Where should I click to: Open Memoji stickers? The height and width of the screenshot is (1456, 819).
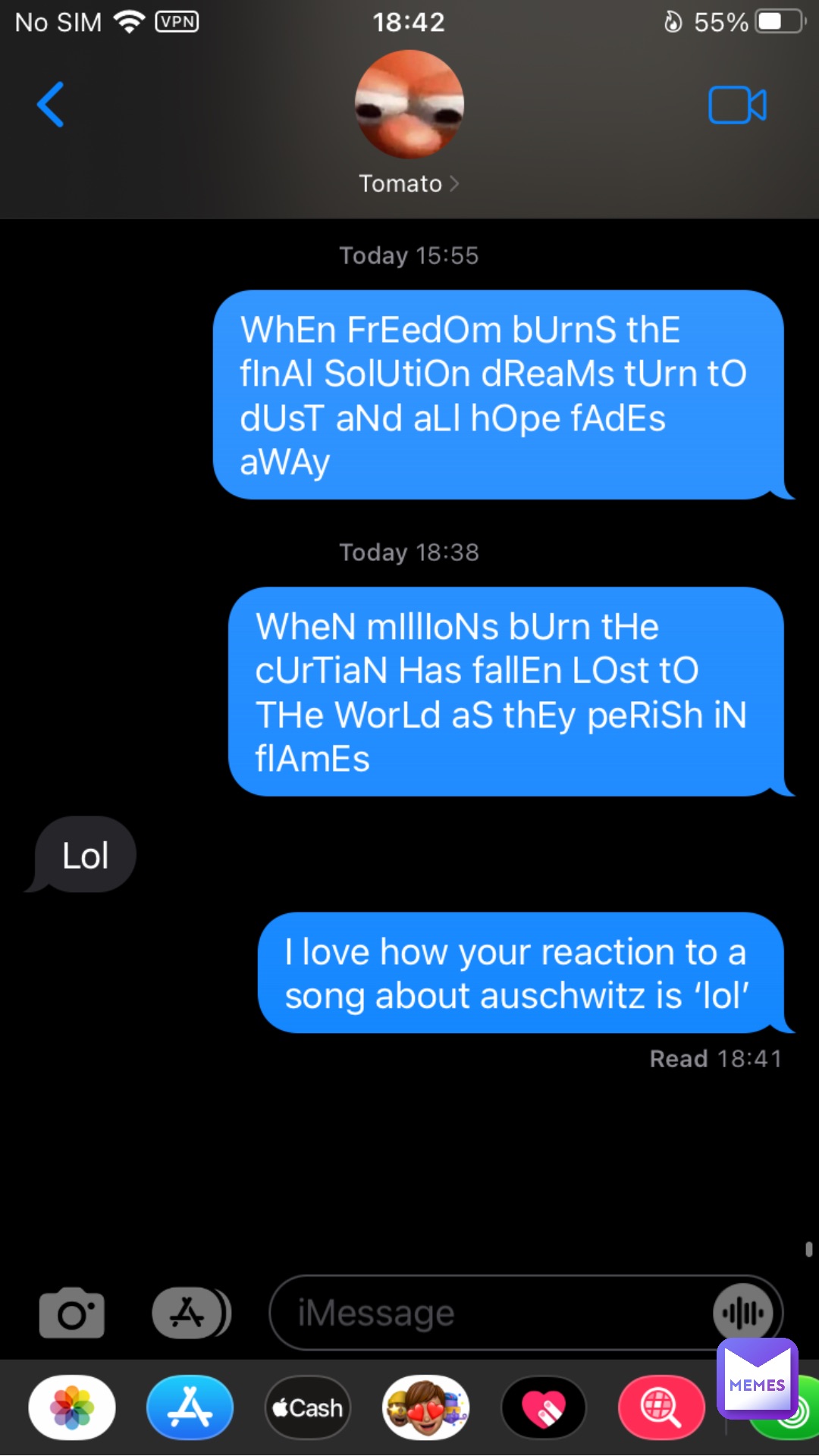pos(425,1407)
